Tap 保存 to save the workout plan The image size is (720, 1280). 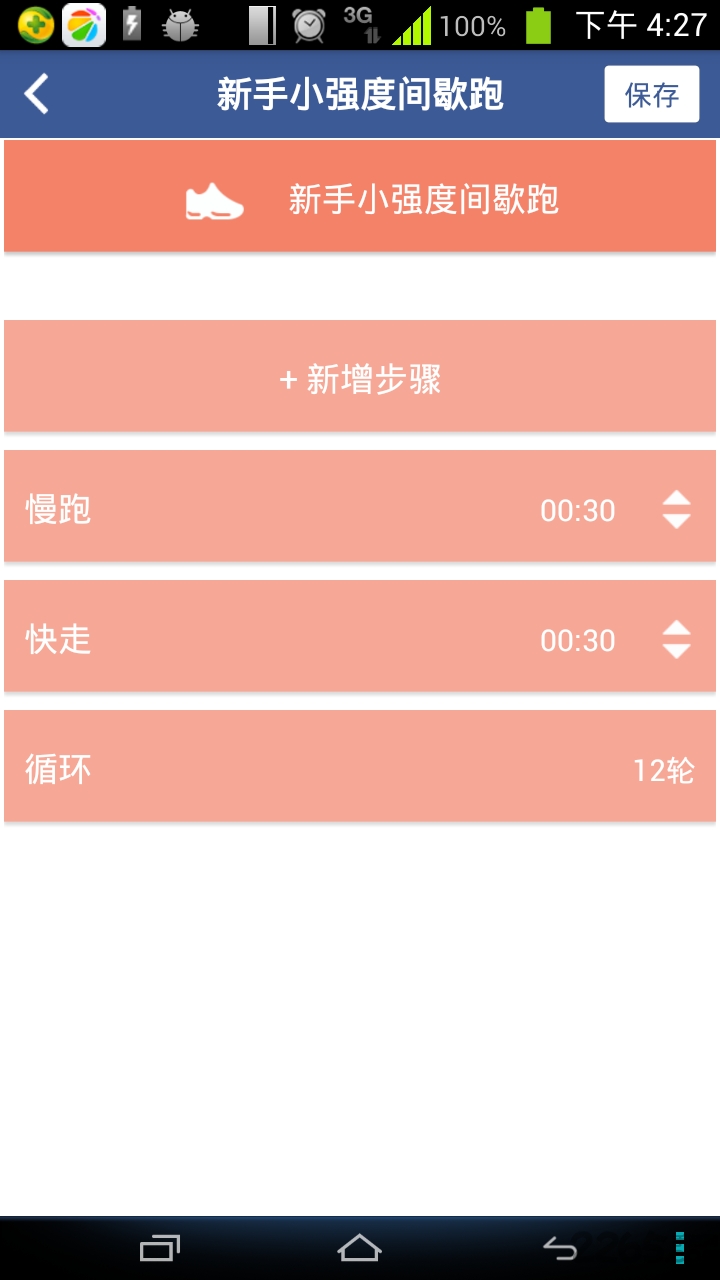pyautogui.click(x=651, y=93)
